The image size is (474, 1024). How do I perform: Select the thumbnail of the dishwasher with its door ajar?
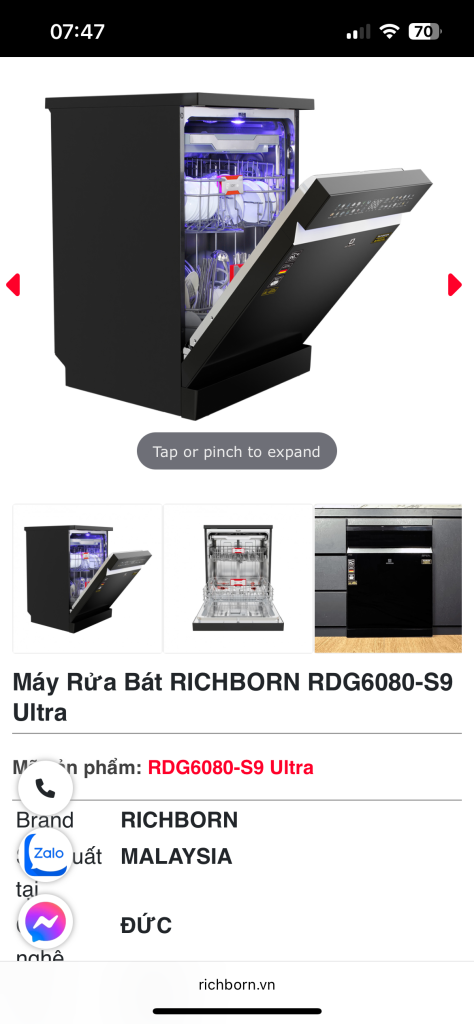[x=87, y=579]
